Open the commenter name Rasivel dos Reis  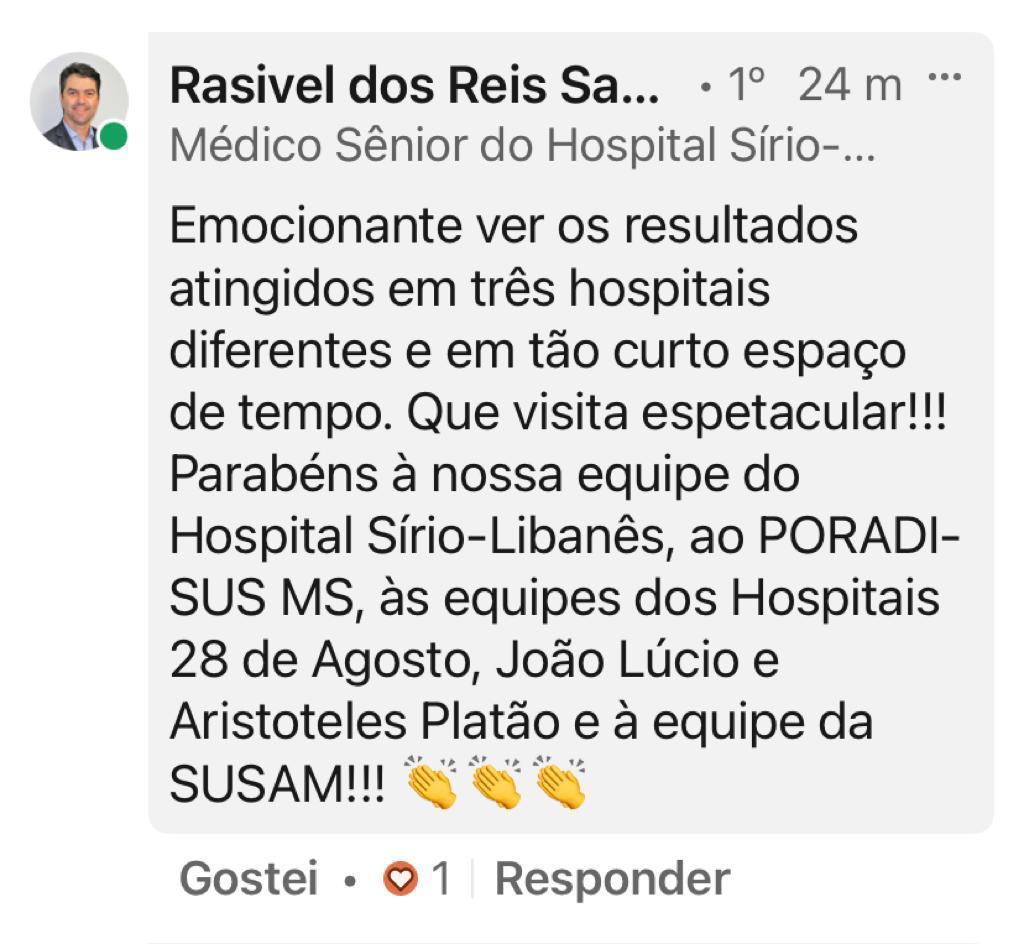(x=414, y=88)
